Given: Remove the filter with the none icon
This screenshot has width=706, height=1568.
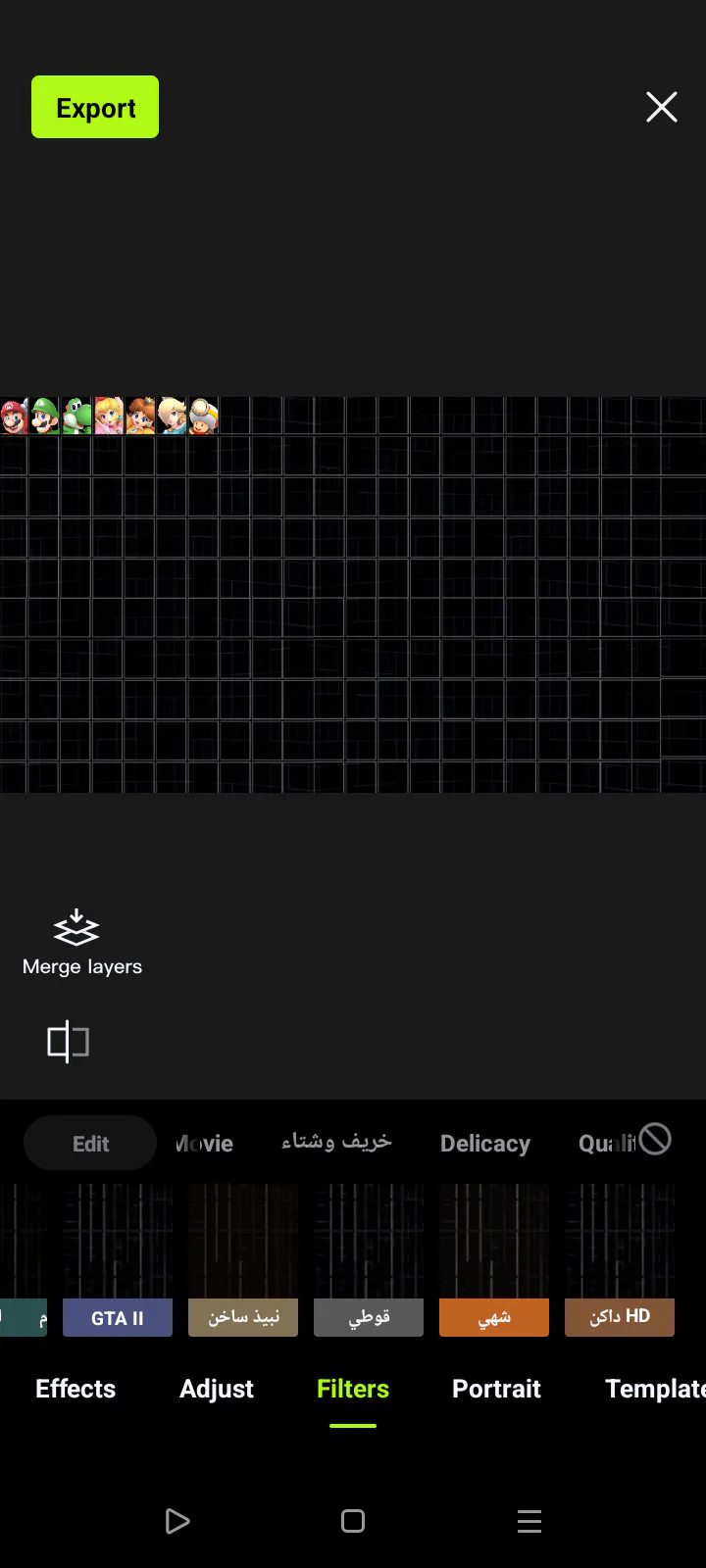Looking at the screenshot, I should point(655,1139).
